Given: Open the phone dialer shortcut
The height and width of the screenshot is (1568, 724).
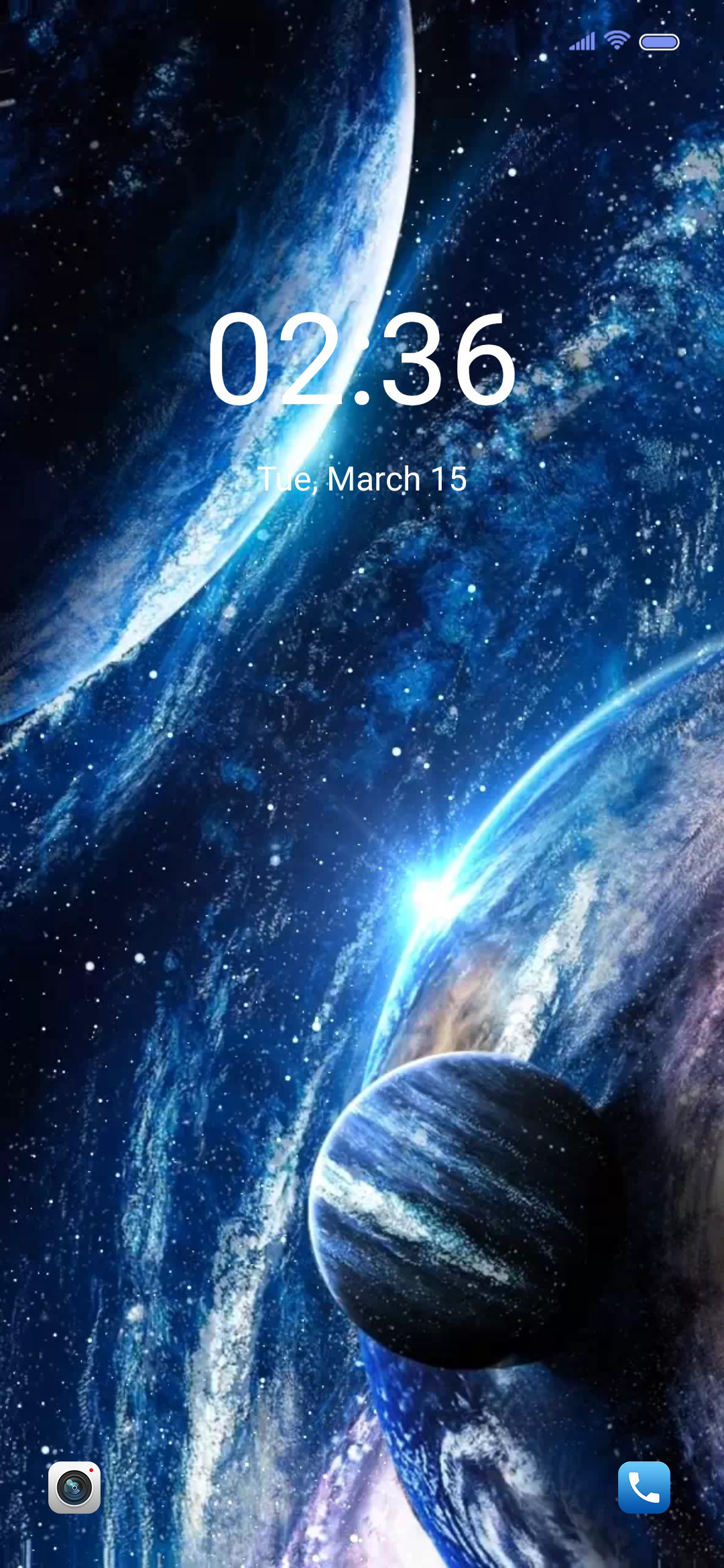Looking at the screenshot, I should (644, 1487).
